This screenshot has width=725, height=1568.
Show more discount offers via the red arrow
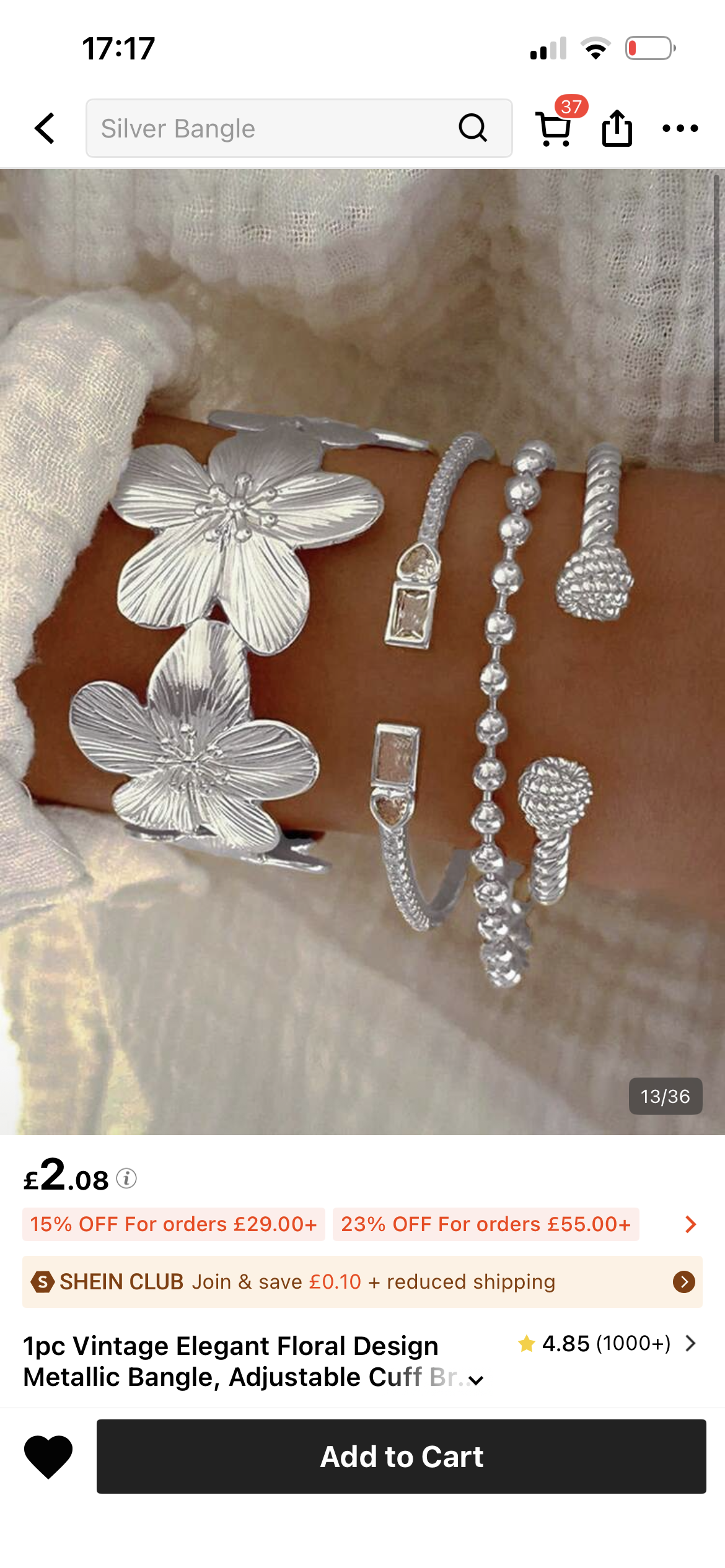tap(690, 1224)
